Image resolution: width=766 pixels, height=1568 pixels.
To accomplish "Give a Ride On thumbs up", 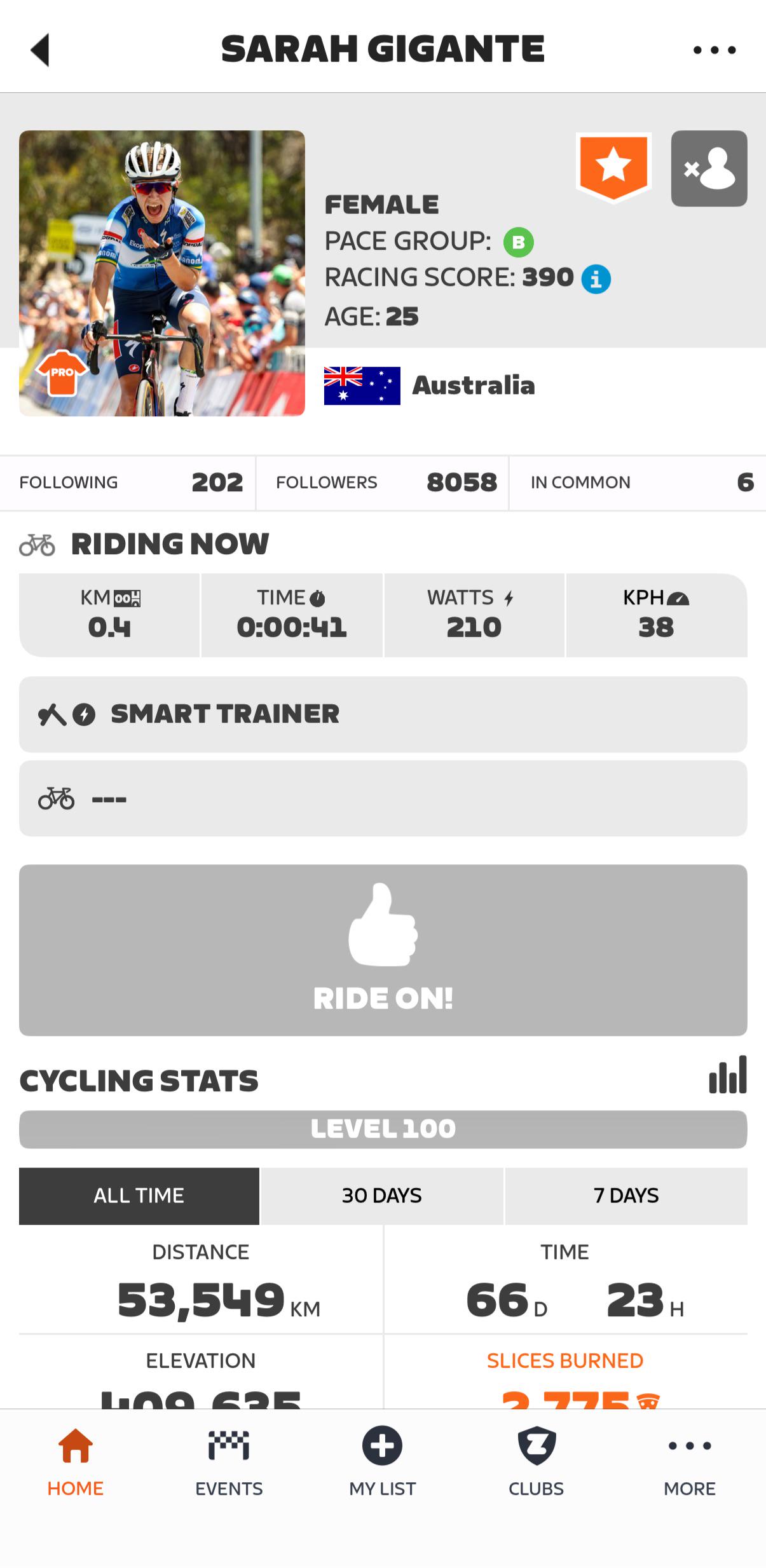I will coord(383,950).
